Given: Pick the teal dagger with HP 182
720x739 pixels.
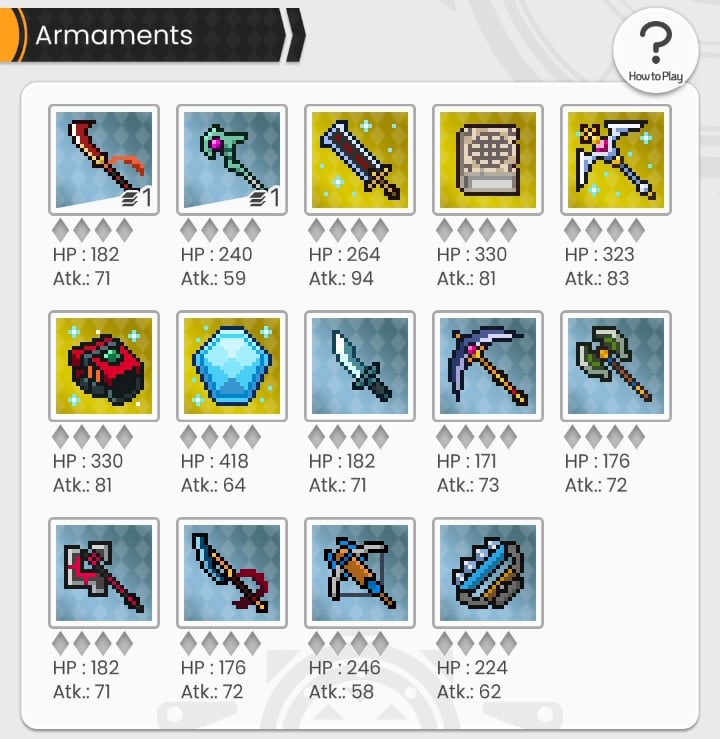Looking at the screenshot, I should pos(360,366).
